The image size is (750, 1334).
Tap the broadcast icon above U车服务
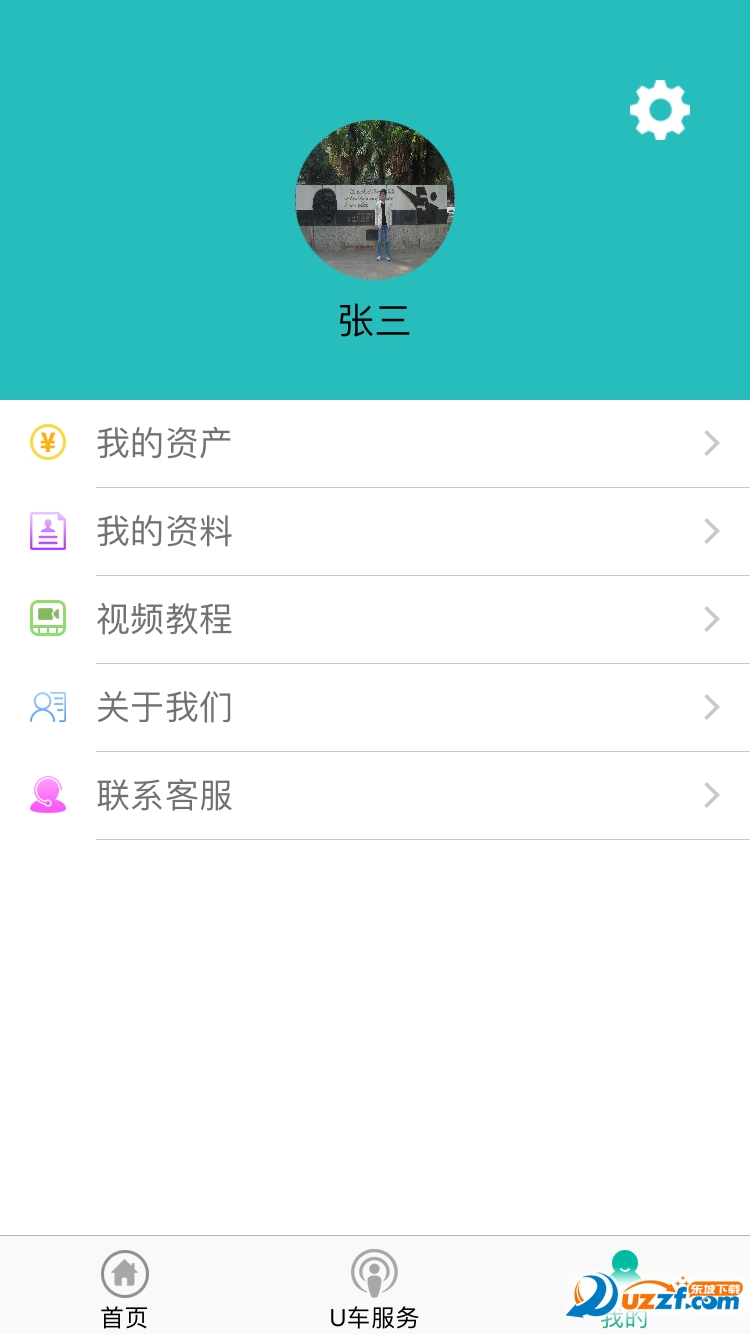tap(374, 1272)
